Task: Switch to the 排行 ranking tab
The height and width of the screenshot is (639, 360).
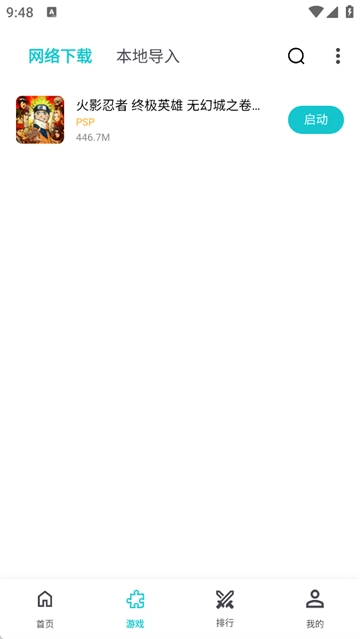Action: tap(225, 609)
